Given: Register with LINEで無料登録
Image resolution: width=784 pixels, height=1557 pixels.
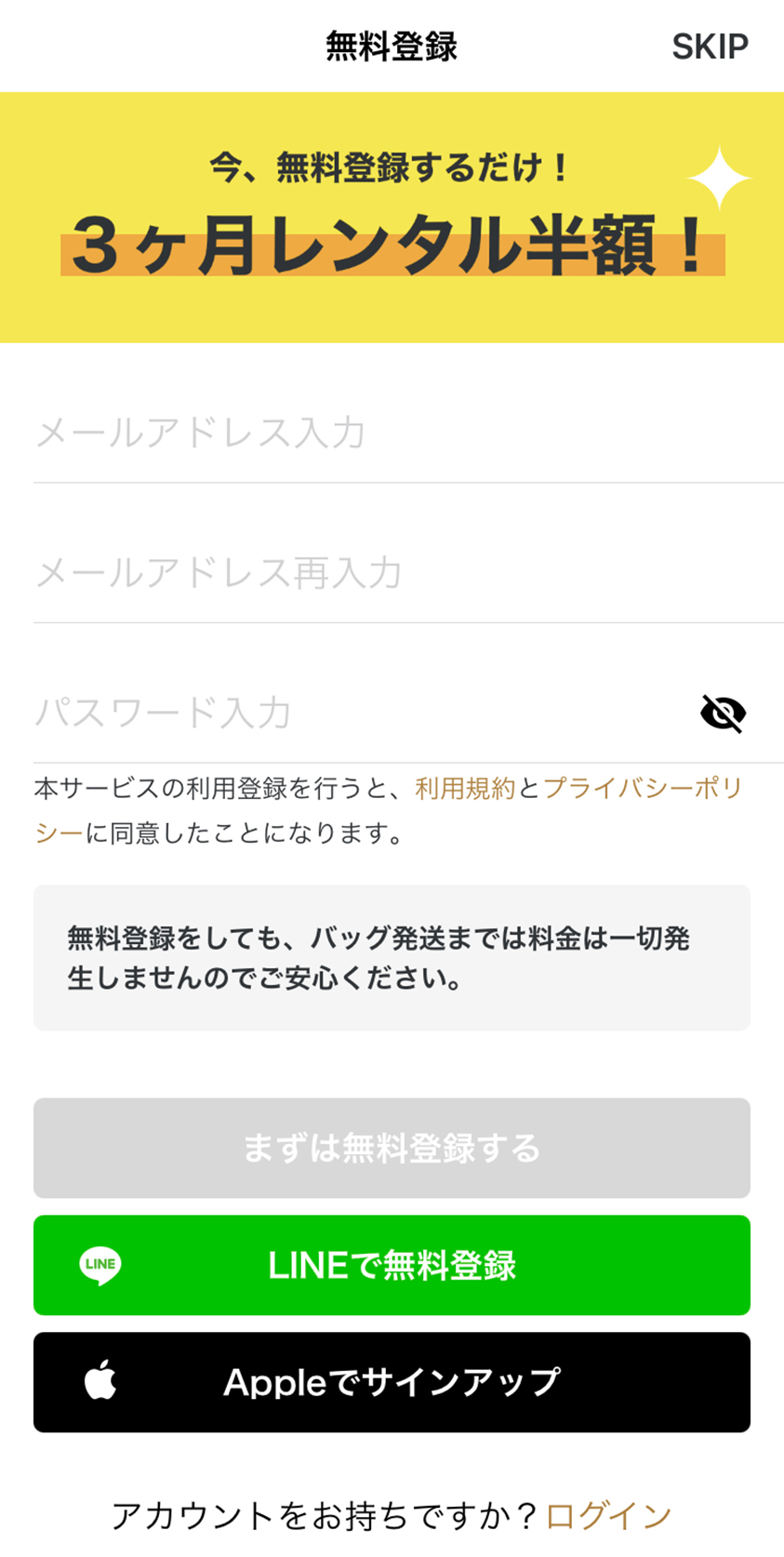Looking at the screenshot, I should 392,1265.
